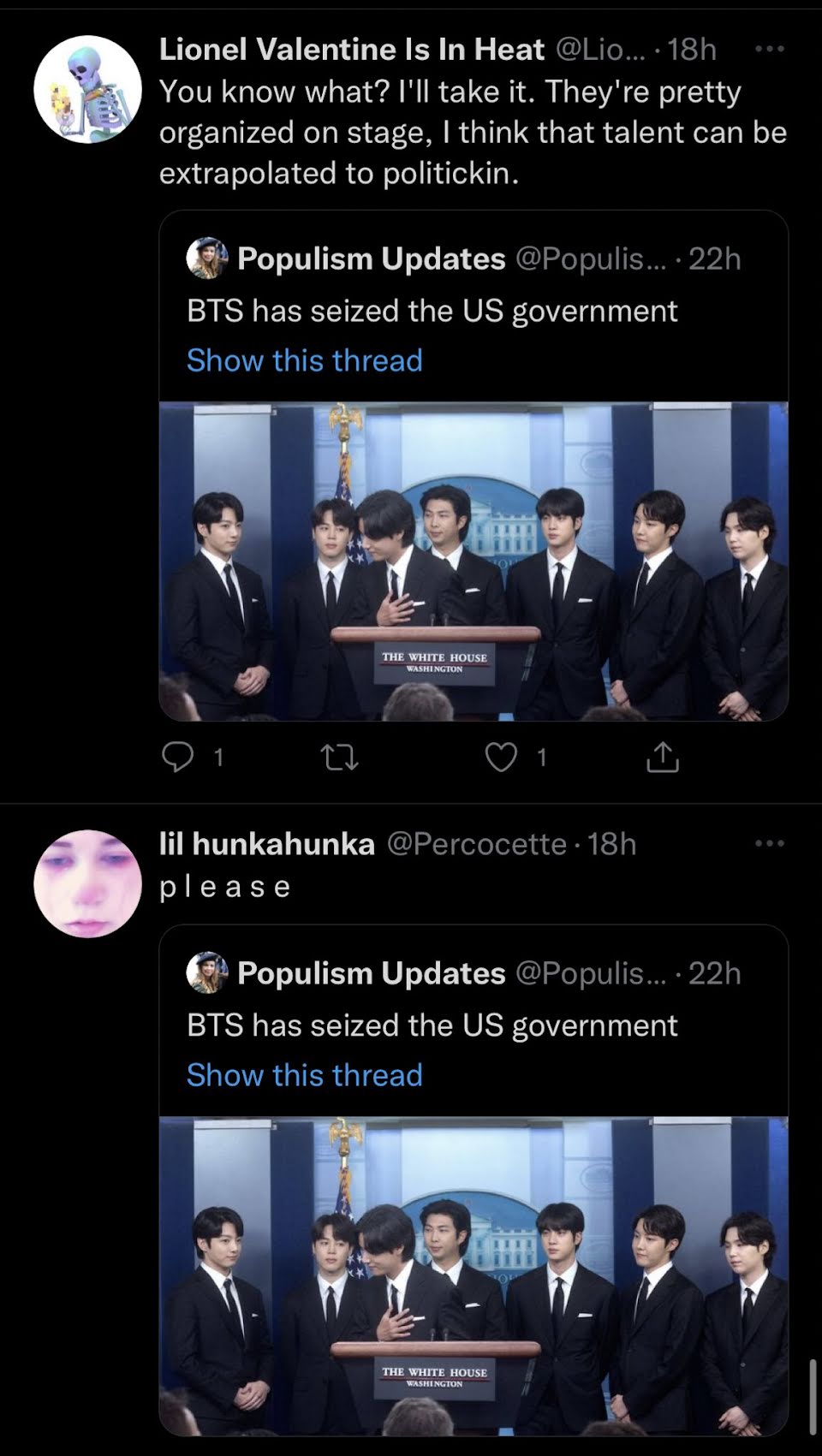Image resolution: width=822 pixels, height=1456 pixels.
Task: Open lil hunkahunka's profile picture
Action: click(87, 883)
